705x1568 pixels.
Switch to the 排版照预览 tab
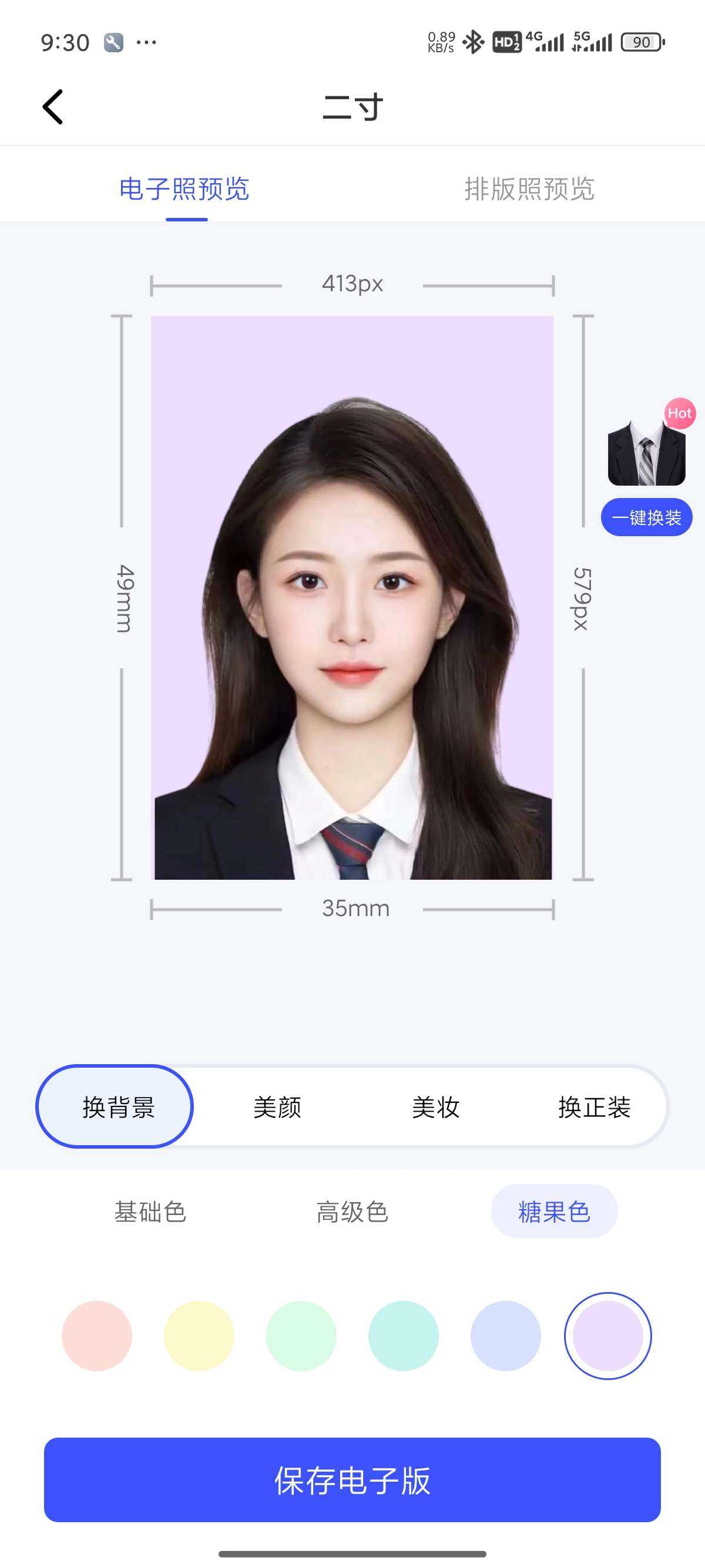[x=528, y=189]
